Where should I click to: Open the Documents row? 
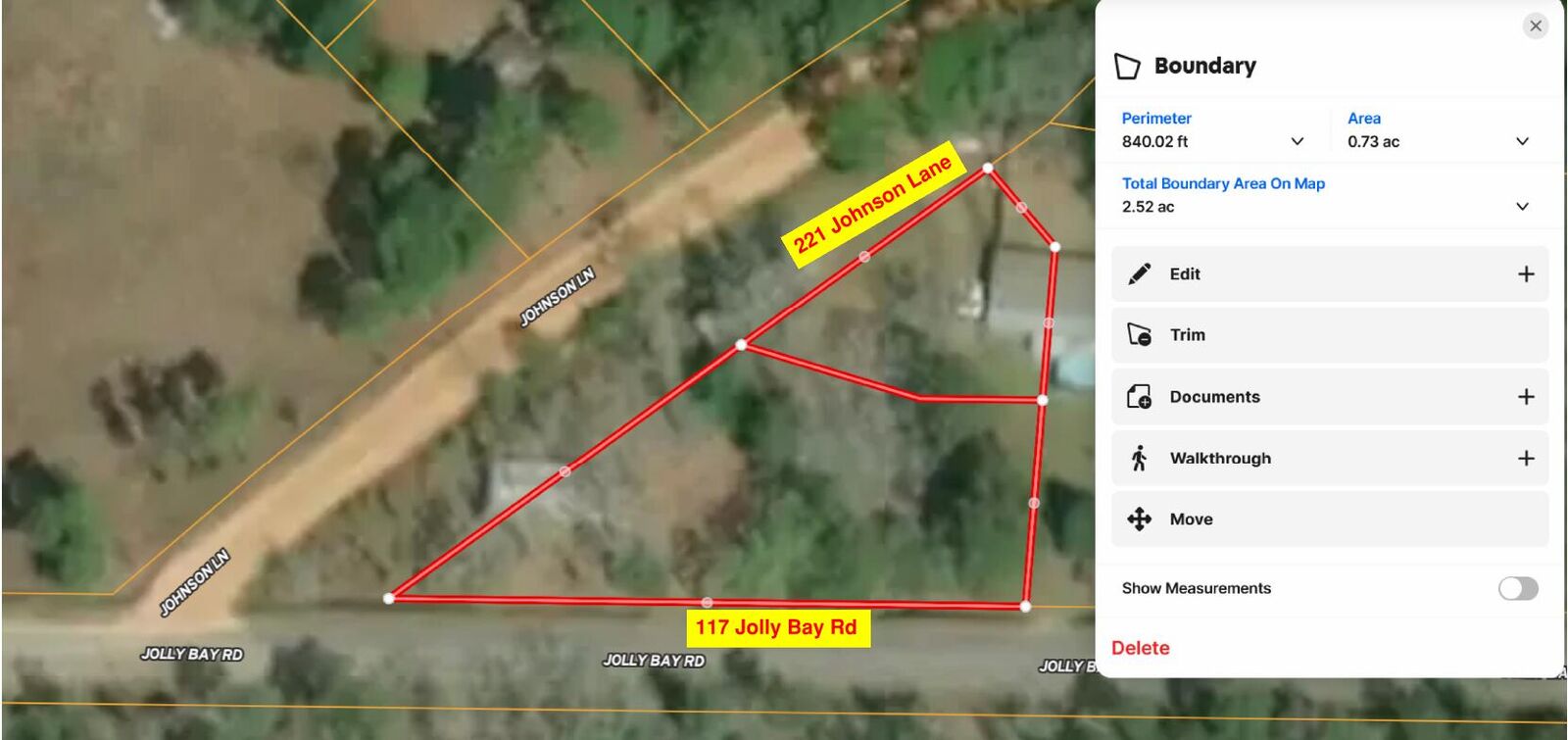[1329, 397]
